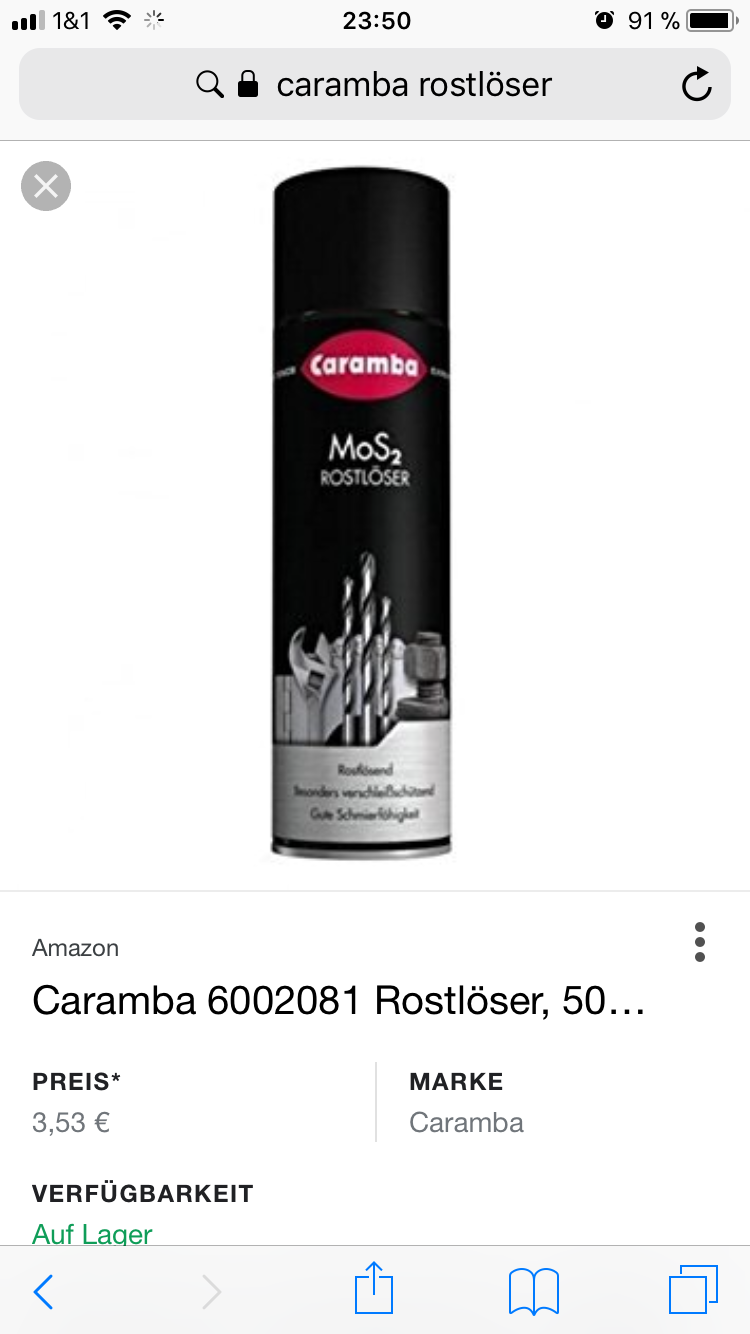Close the product image preview
The height and width of the screenshot is (1334, 750).
(46, 186)
